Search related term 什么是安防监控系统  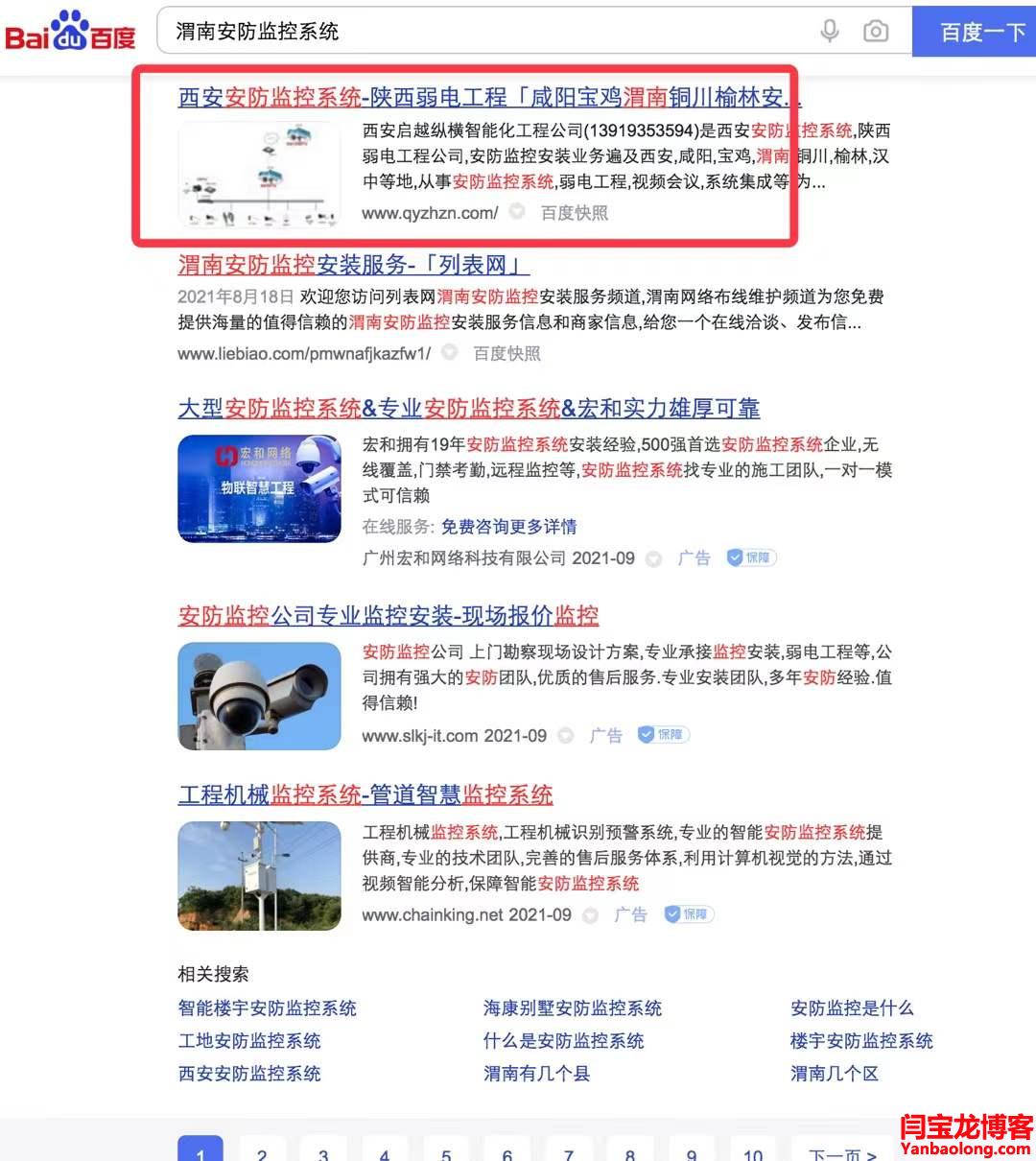point(563,1041)
